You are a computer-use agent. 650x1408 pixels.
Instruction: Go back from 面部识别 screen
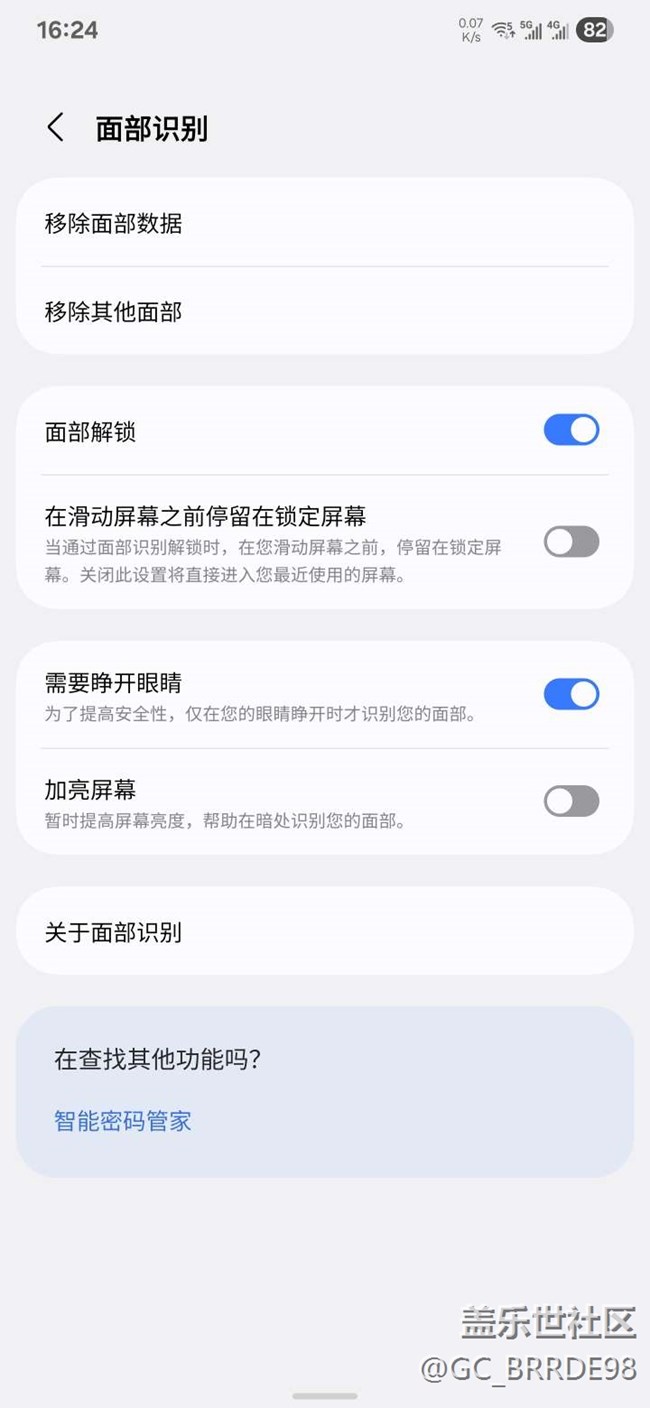(56, 128)
